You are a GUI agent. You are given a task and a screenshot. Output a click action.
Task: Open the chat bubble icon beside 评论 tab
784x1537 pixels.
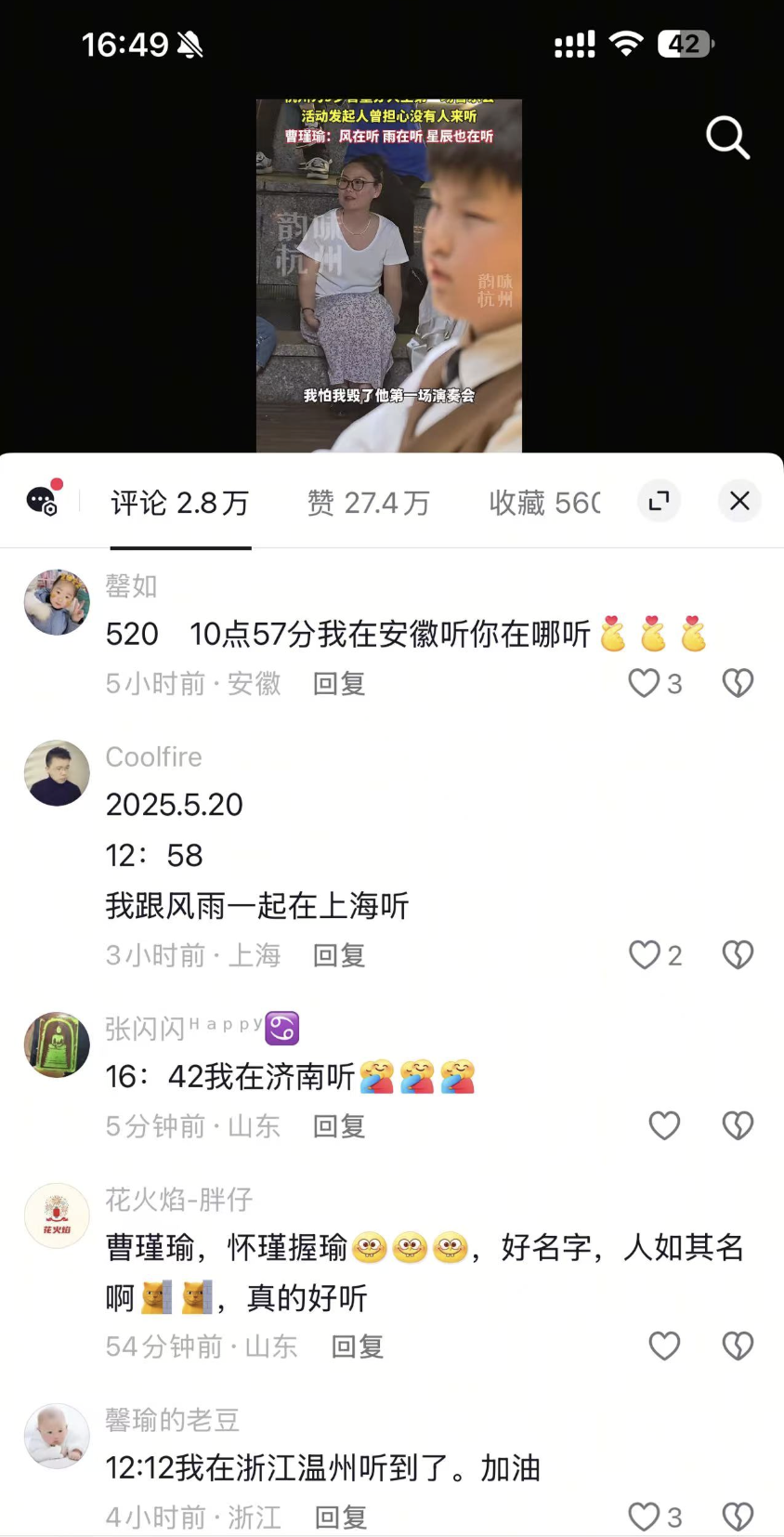(42, 501)
